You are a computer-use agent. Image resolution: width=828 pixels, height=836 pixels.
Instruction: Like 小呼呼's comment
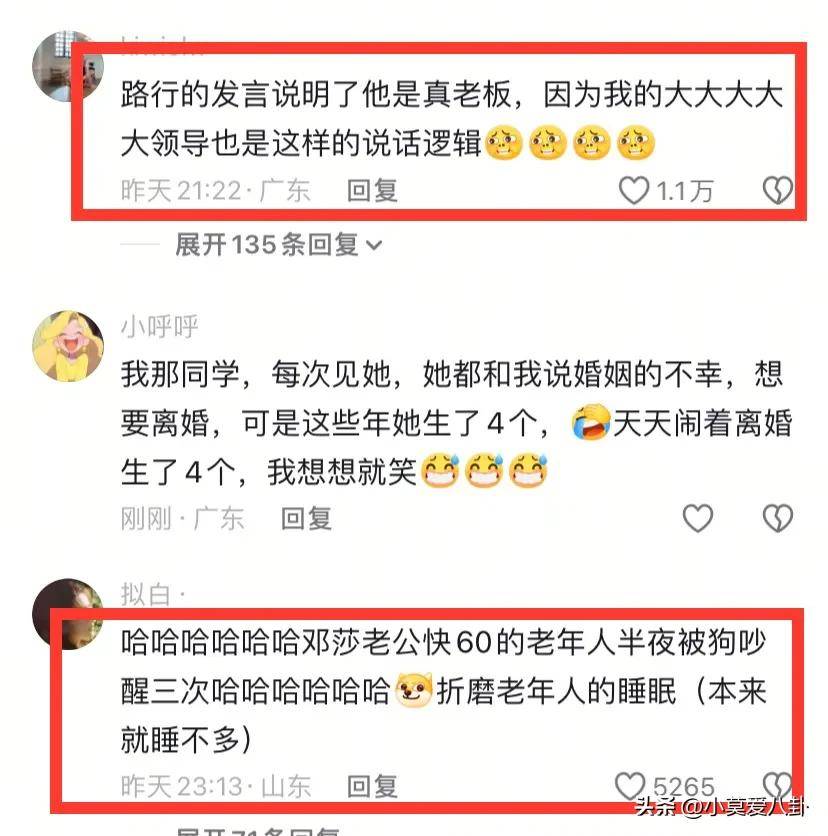click(697, 518)
